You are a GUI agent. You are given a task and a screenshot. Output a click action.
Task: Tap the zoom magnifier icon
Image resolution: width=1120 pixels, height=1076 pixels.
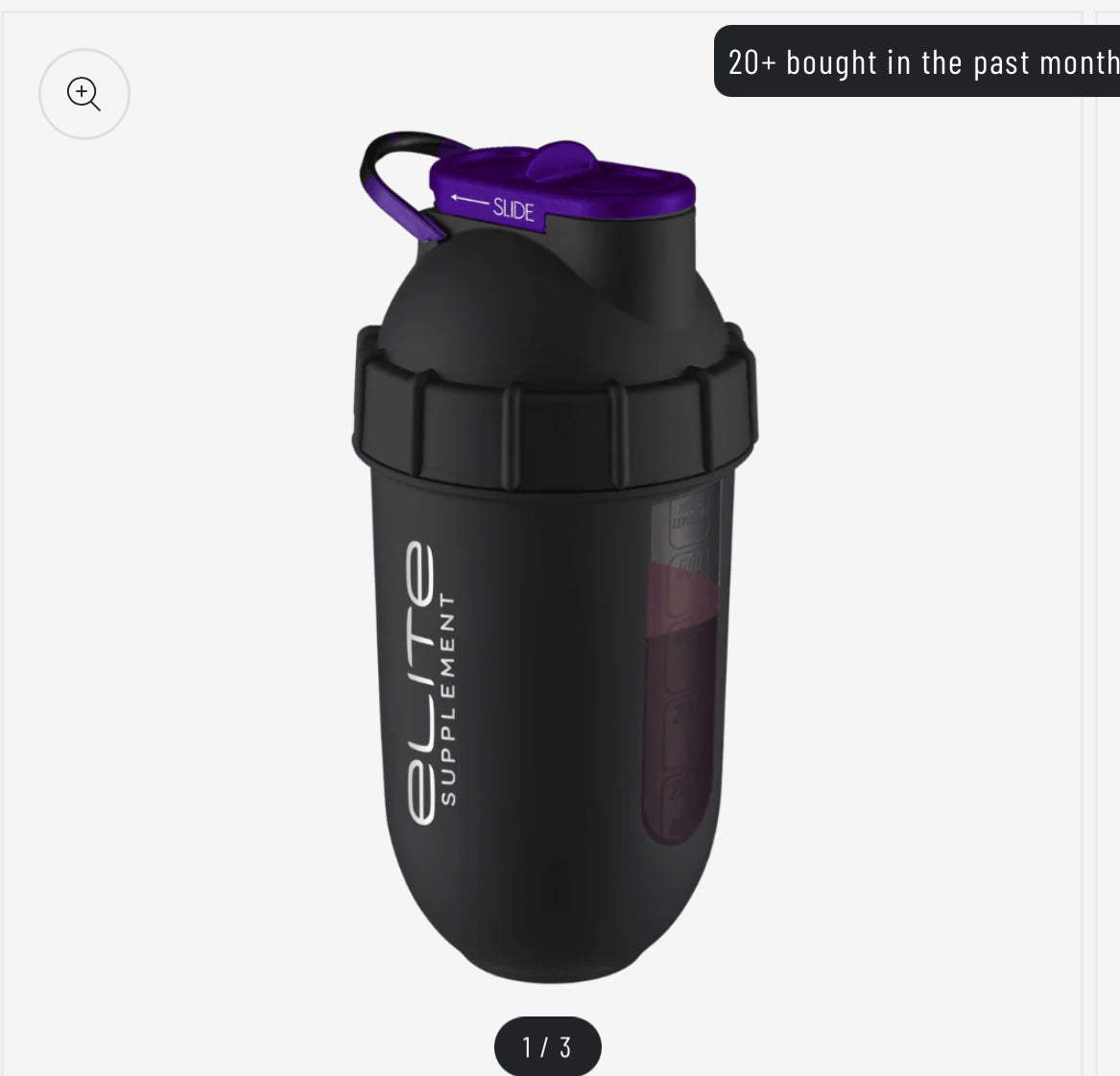[83, 94]
